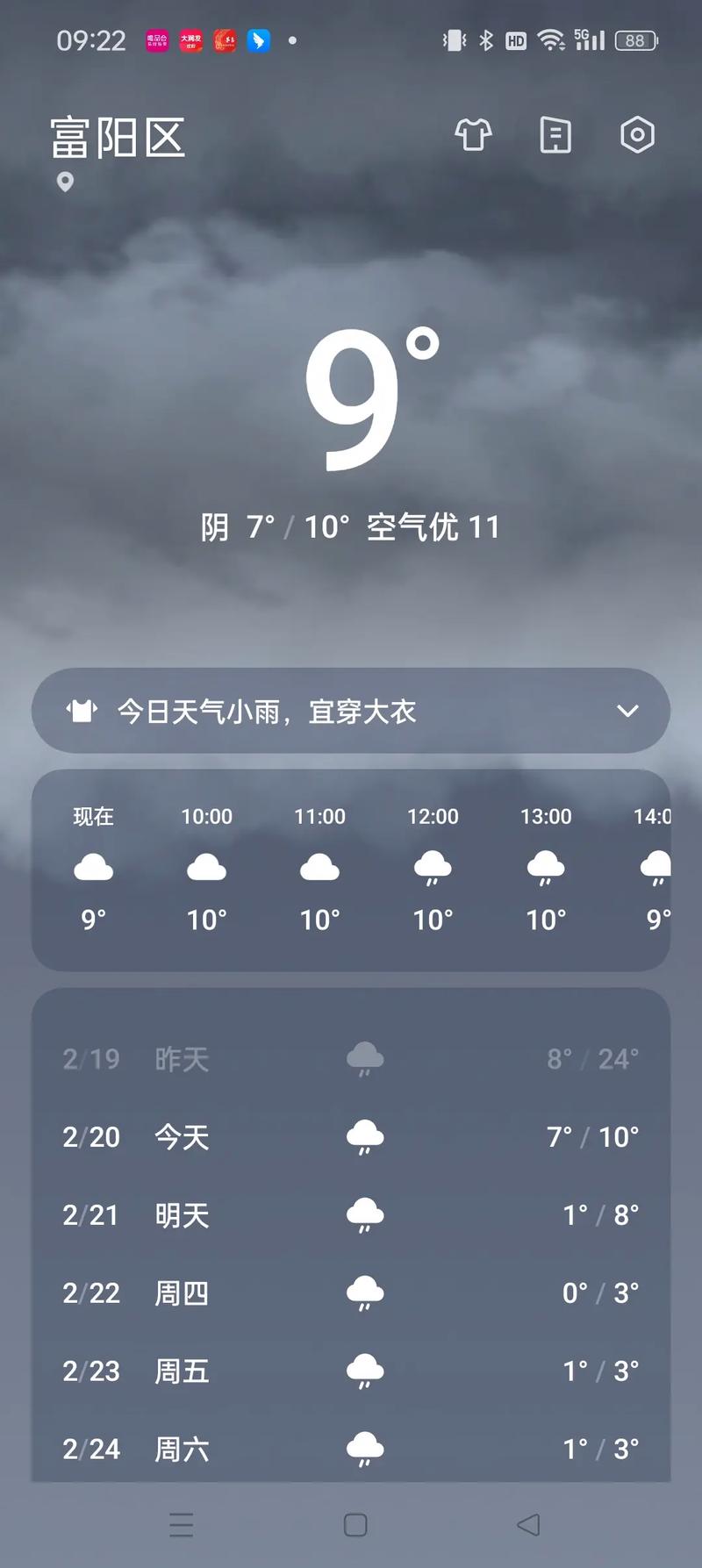Viewport: 702px width, 1568px height.
Task: Tap the 空气优 11 air quality label
Action: pos(433,526)
